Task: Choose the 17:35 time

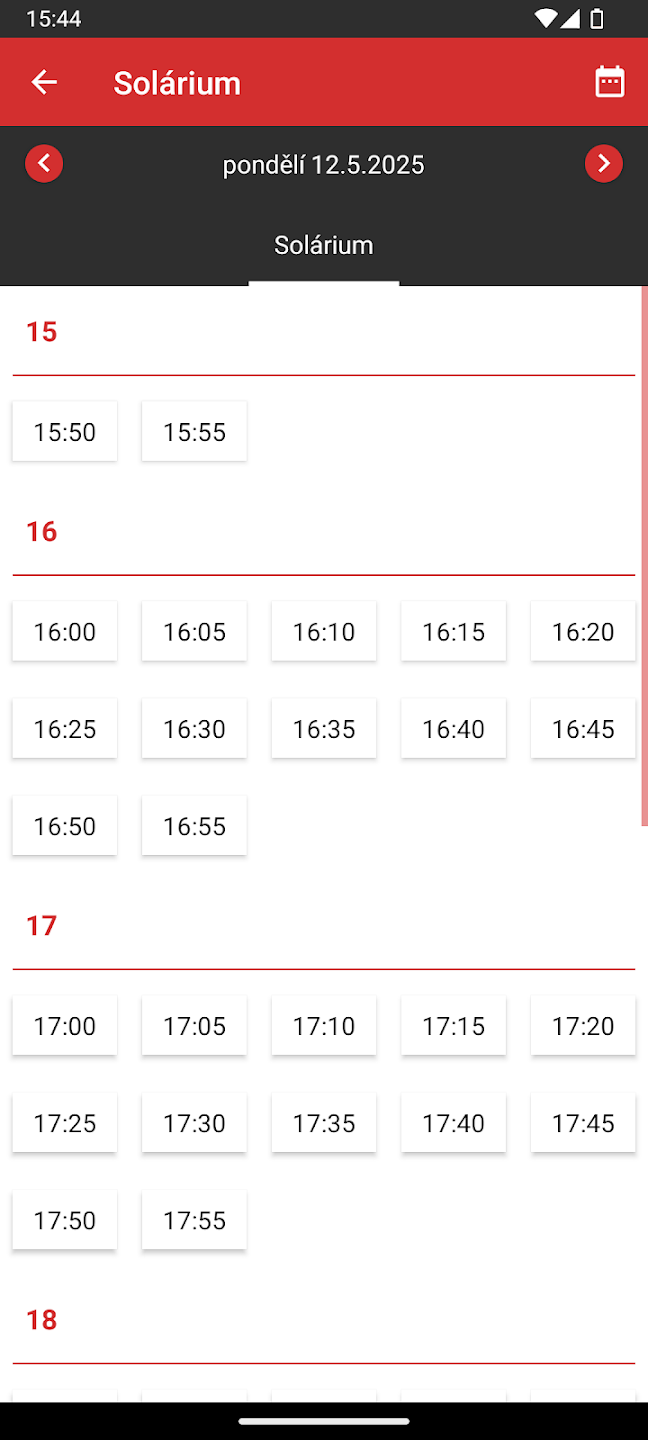Action: pyautogui.click(x=324, y=1123)
